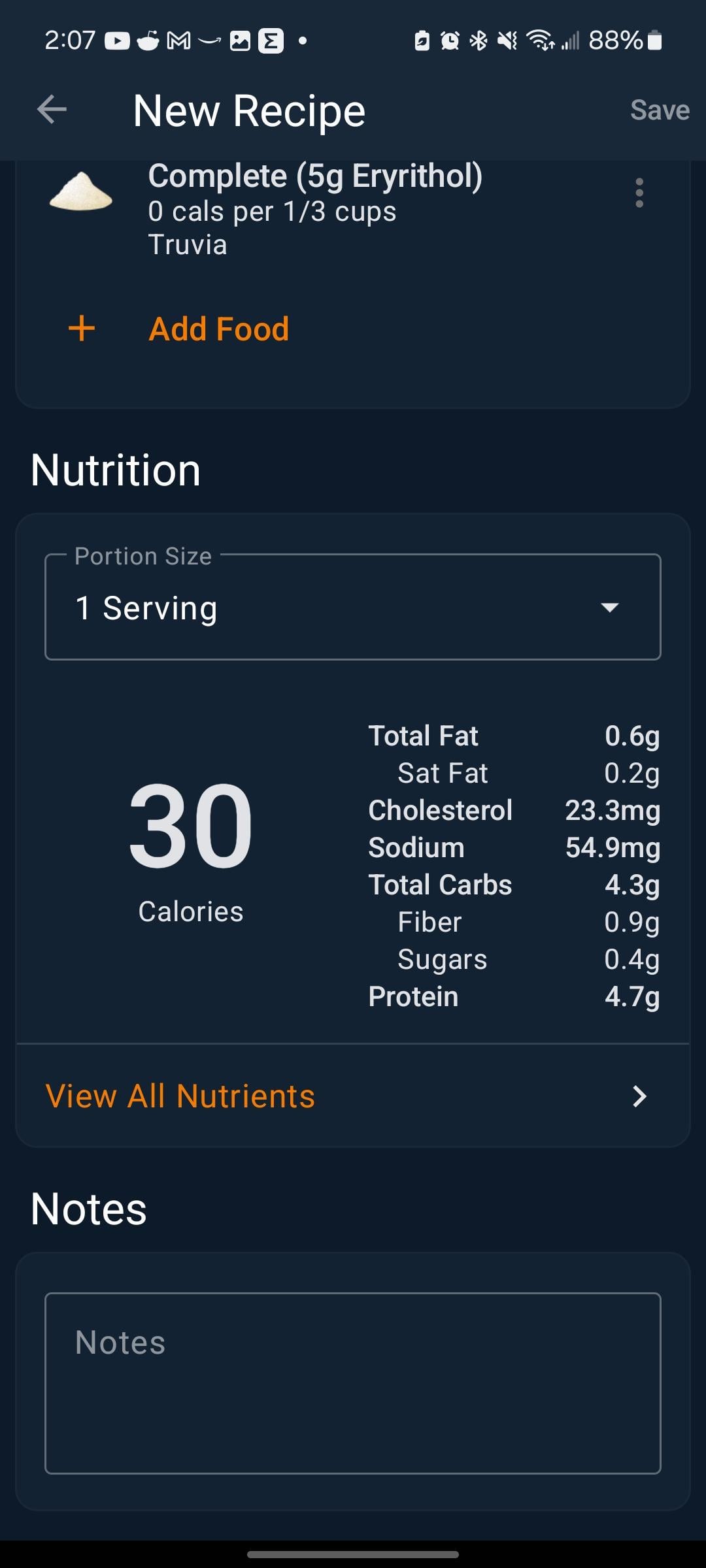This screenshot has width=706, height=1568.
Task: Add Food to the recipe
Action: coord(218,329)
